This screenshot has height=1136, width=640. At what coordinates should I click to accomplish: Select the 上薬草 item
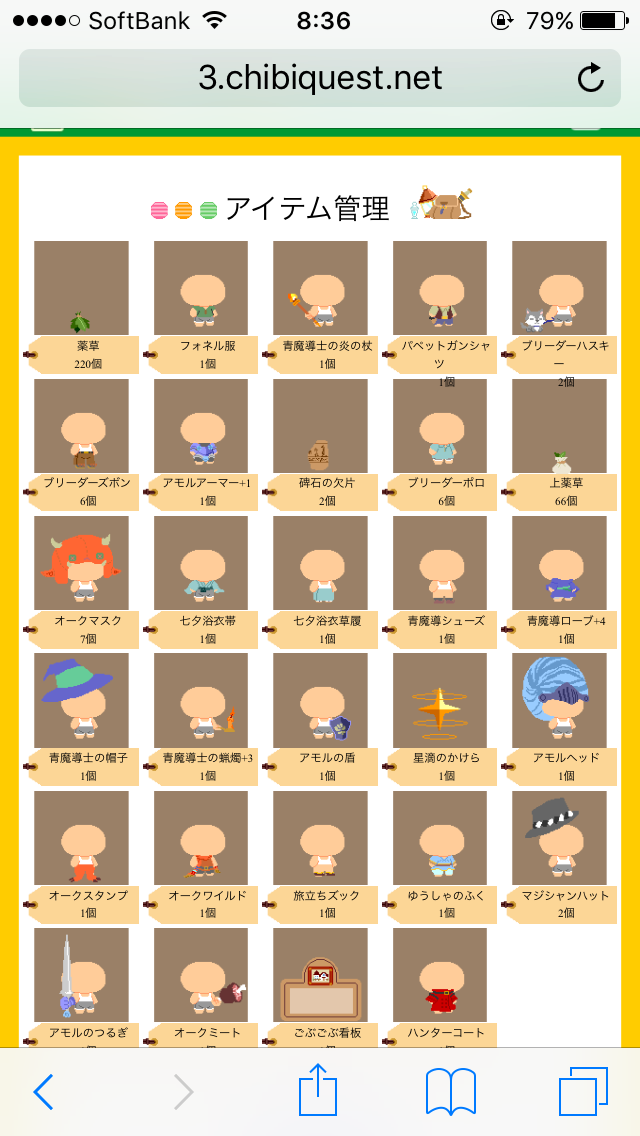point(559,426)
